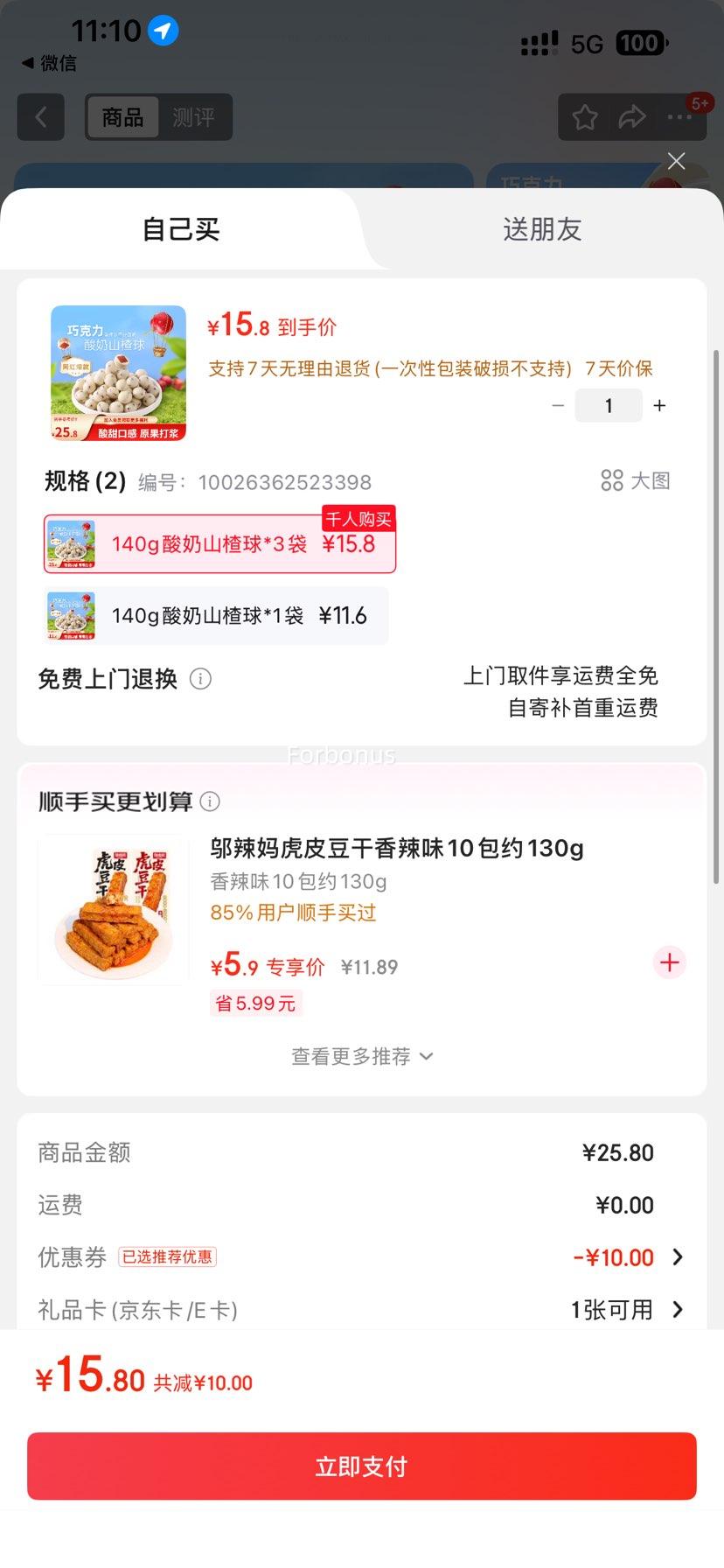Increase the quantity with the plus button
Screen dimensions: 724x1568
pyautogui.click(x=659, y=406)
